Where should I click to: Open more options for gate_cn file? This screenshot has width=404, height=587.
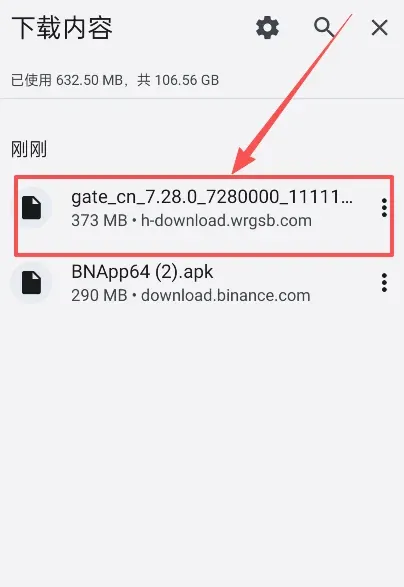point(384,208)
